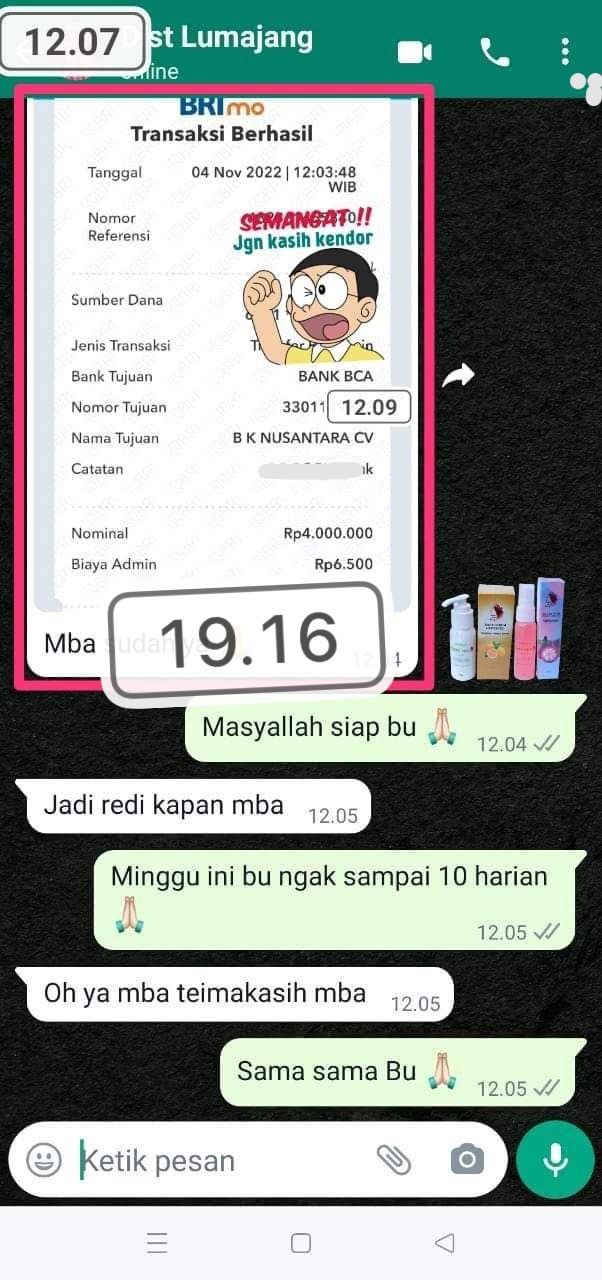
Task: Start a video call
Action: [x=414, y=51]
